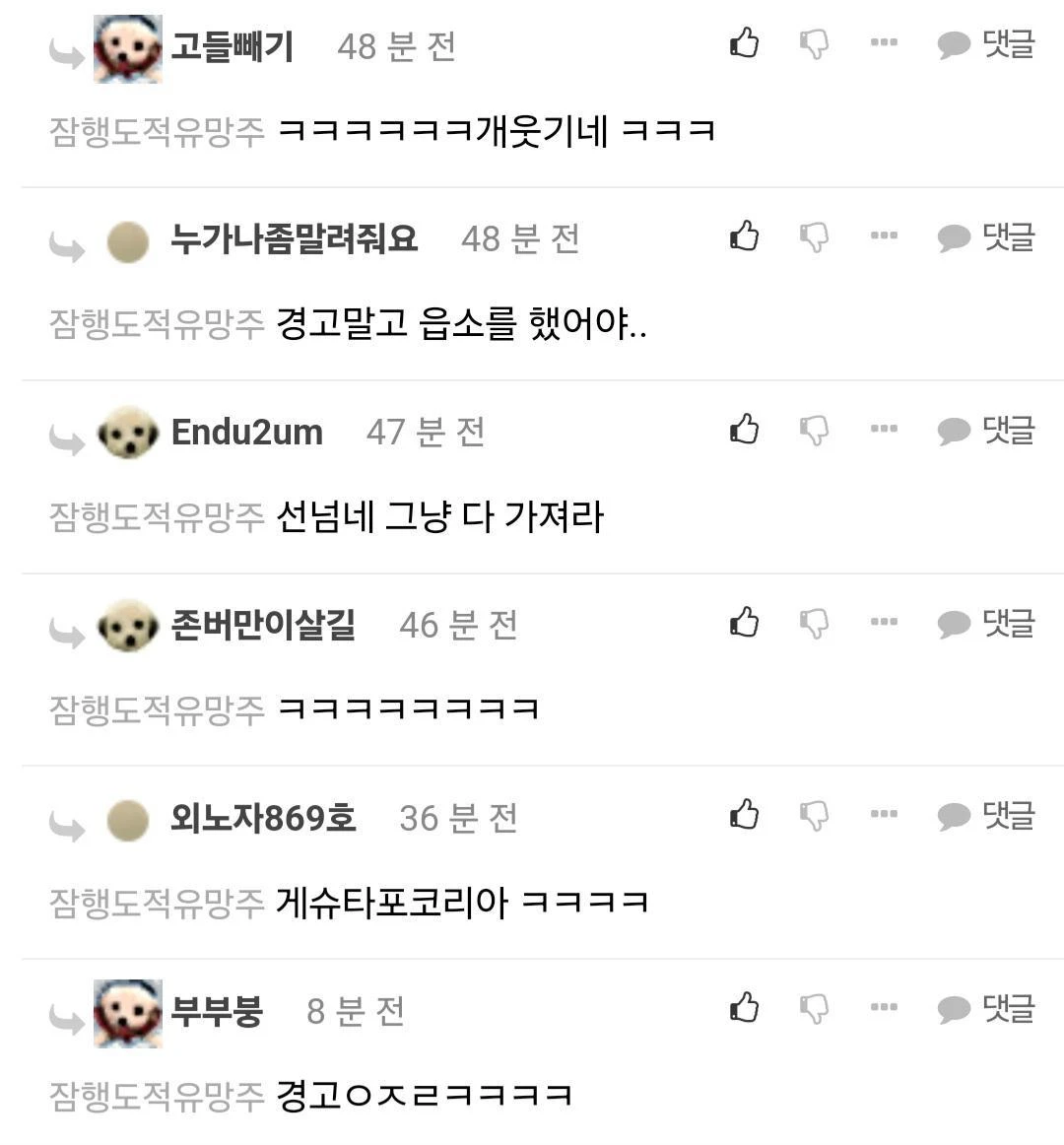The height and width of the screenshot is (1145, 1064).
Task: Like the comment by 누가나좀말려줘요
Action: pos(745,236)
